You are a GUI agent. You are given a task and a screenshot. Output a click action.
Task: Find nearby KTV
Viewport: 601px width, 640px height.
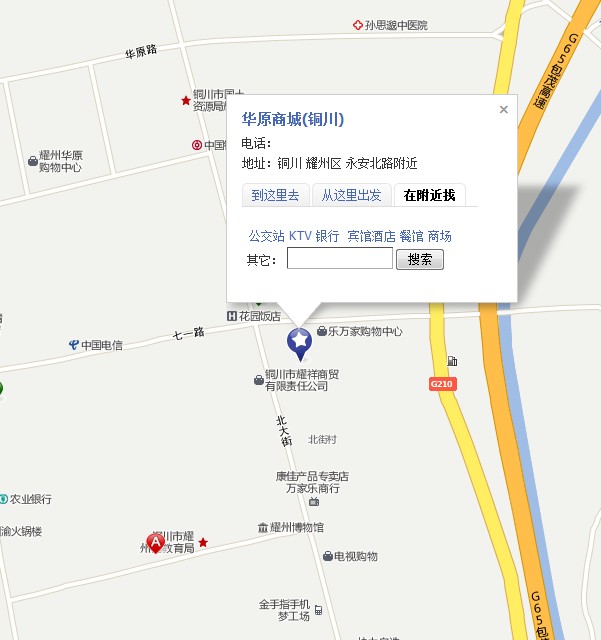click(300, 236)
